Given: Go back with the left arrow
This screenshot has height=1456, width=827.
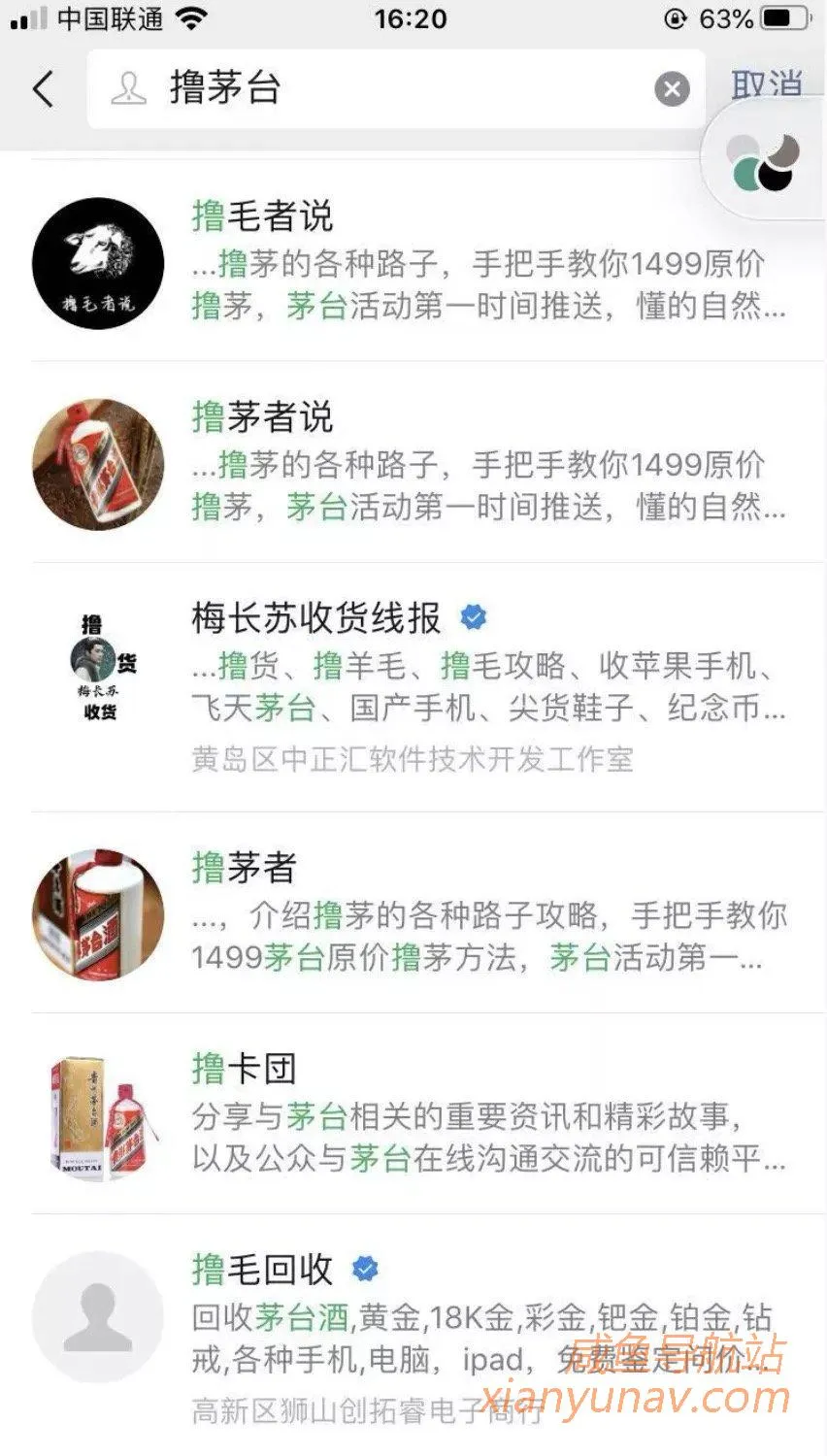Looking at the screenshot, I should (x=43, y=89).
